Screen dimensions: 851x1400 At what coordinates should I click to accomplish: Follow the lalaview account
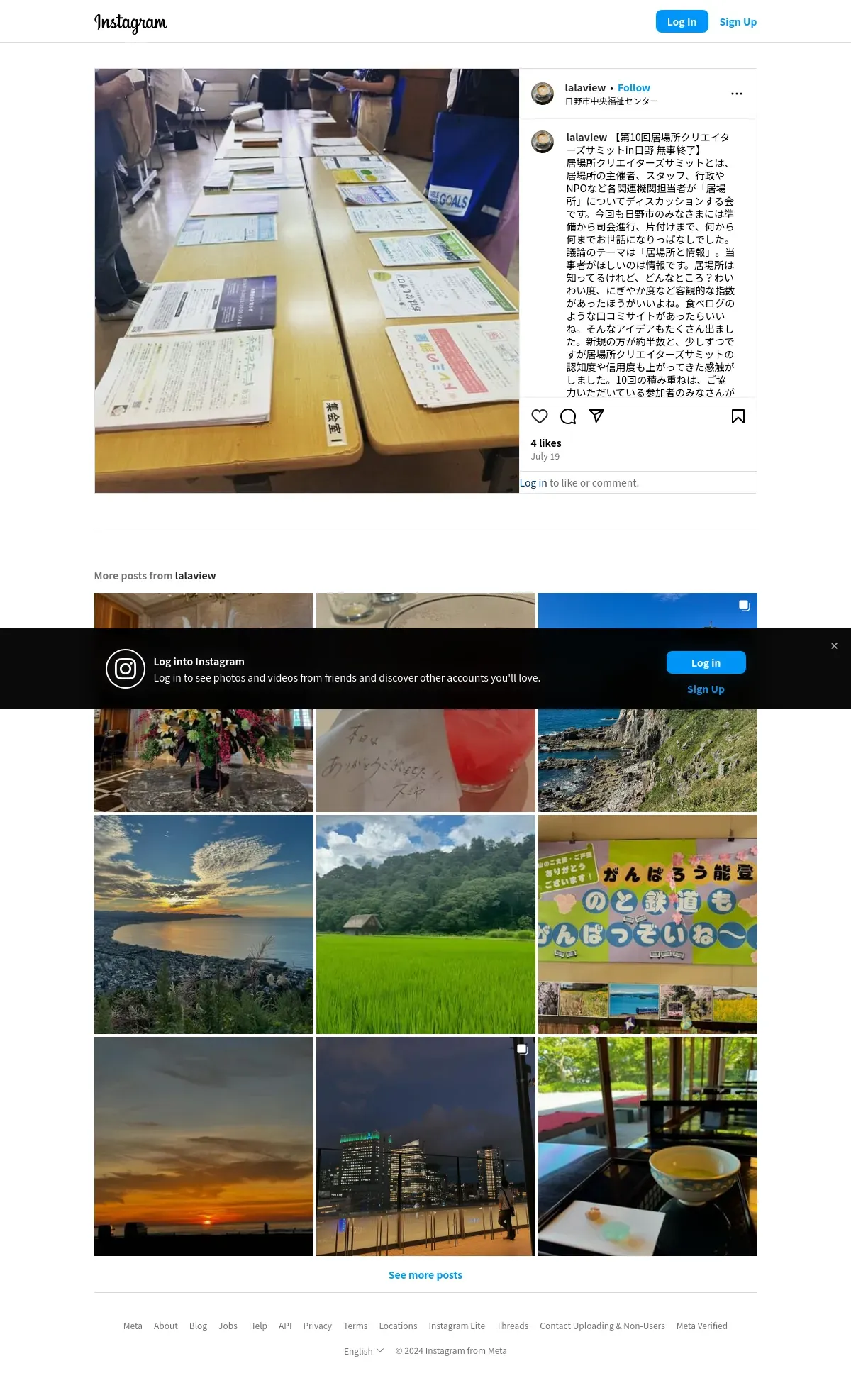(633, 88)
